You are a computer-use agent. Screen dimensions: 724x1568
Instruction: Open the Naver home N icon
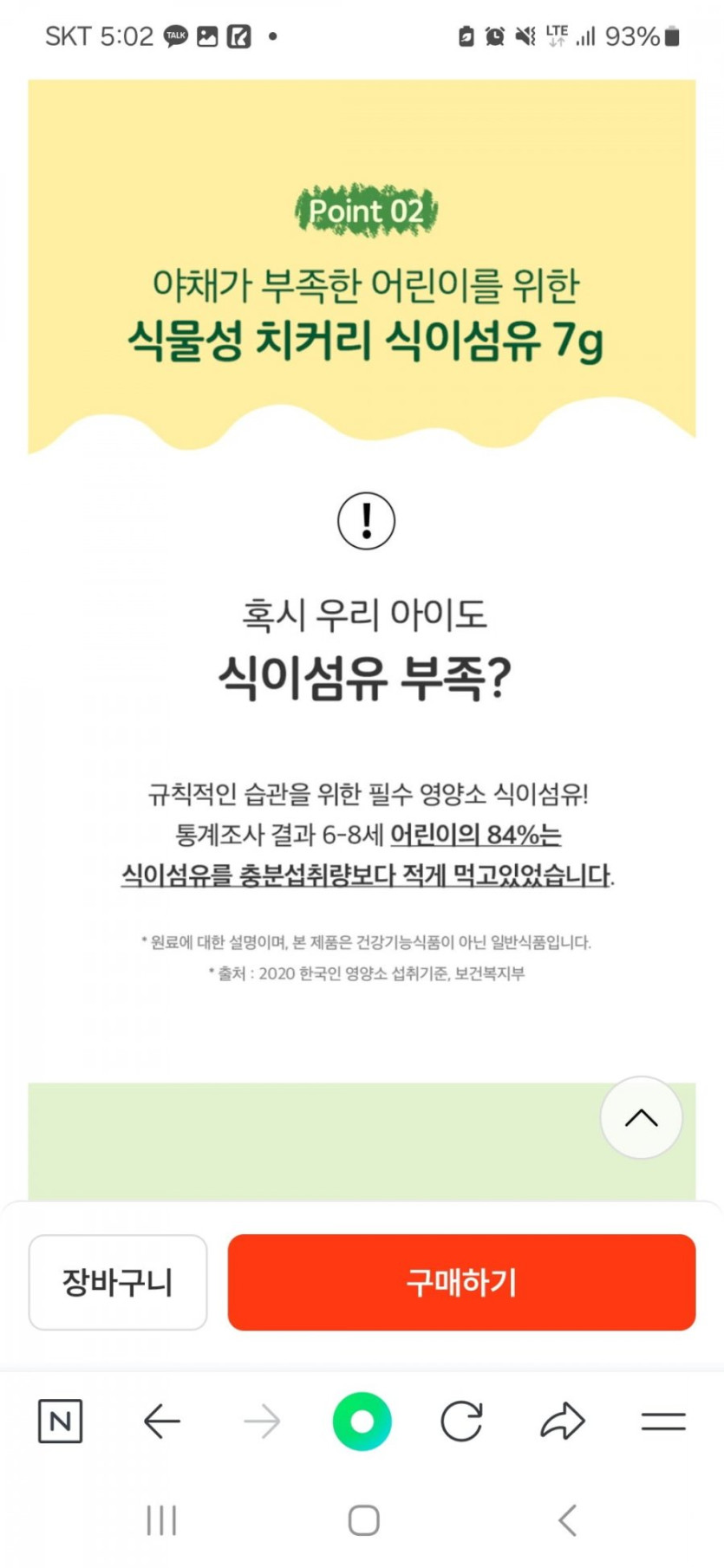click(x=61, y=1421)
